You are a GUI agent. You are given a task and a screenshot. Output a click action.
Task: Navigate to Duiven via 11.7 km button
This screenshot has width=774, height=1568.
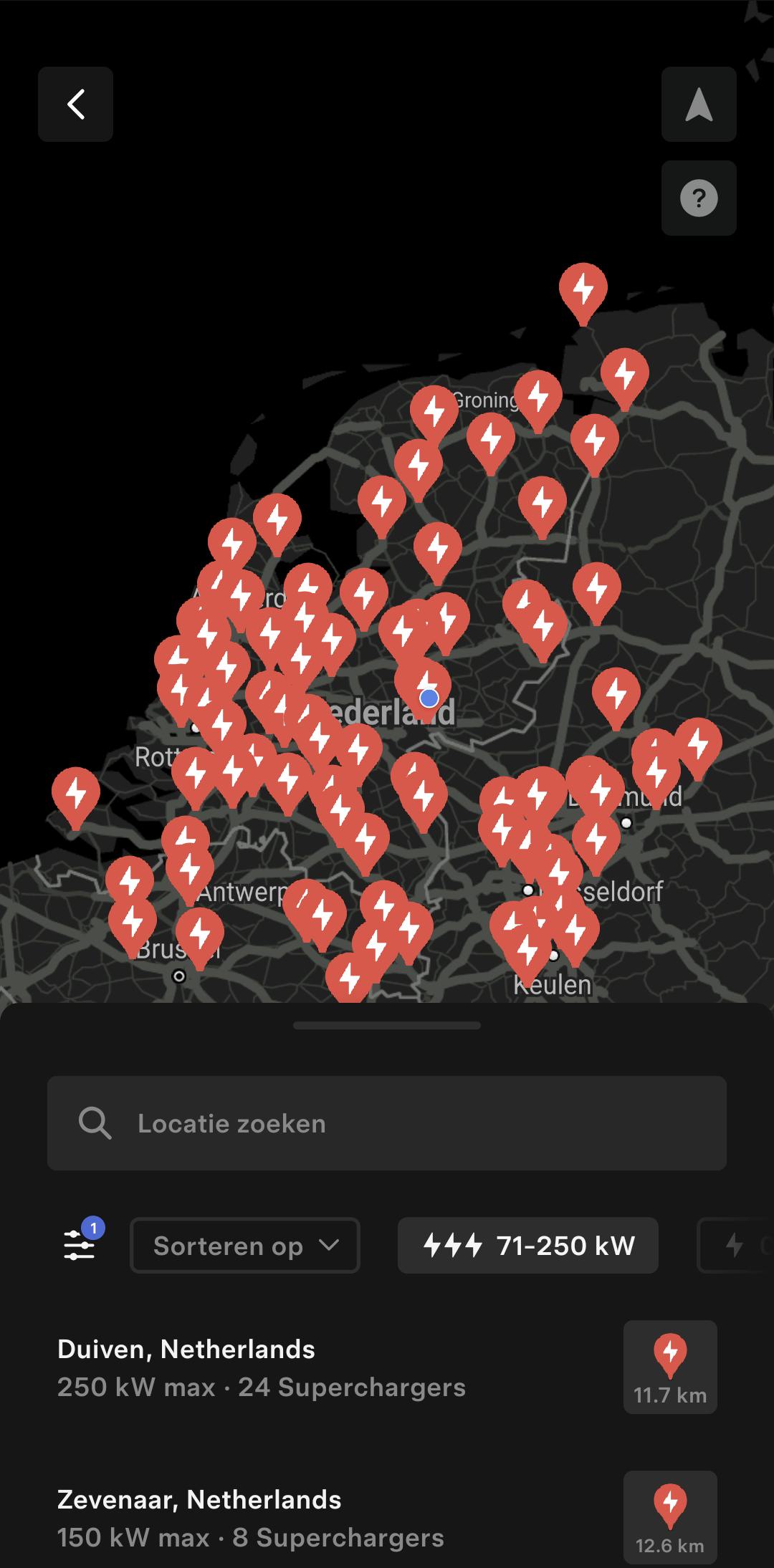(x=670, y=1367)
